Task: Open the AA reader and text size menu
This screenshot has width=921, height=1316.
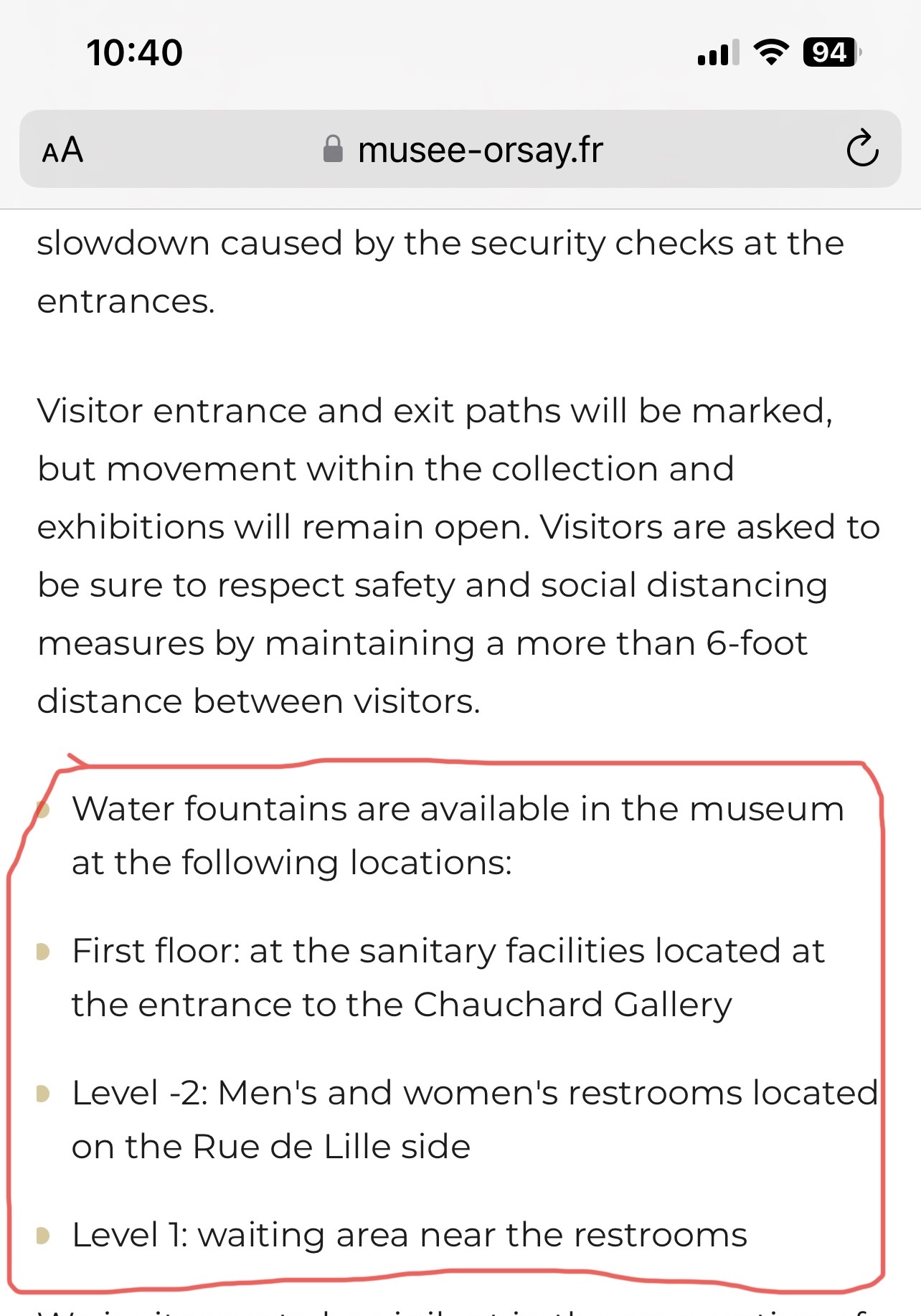Action: 63,151
